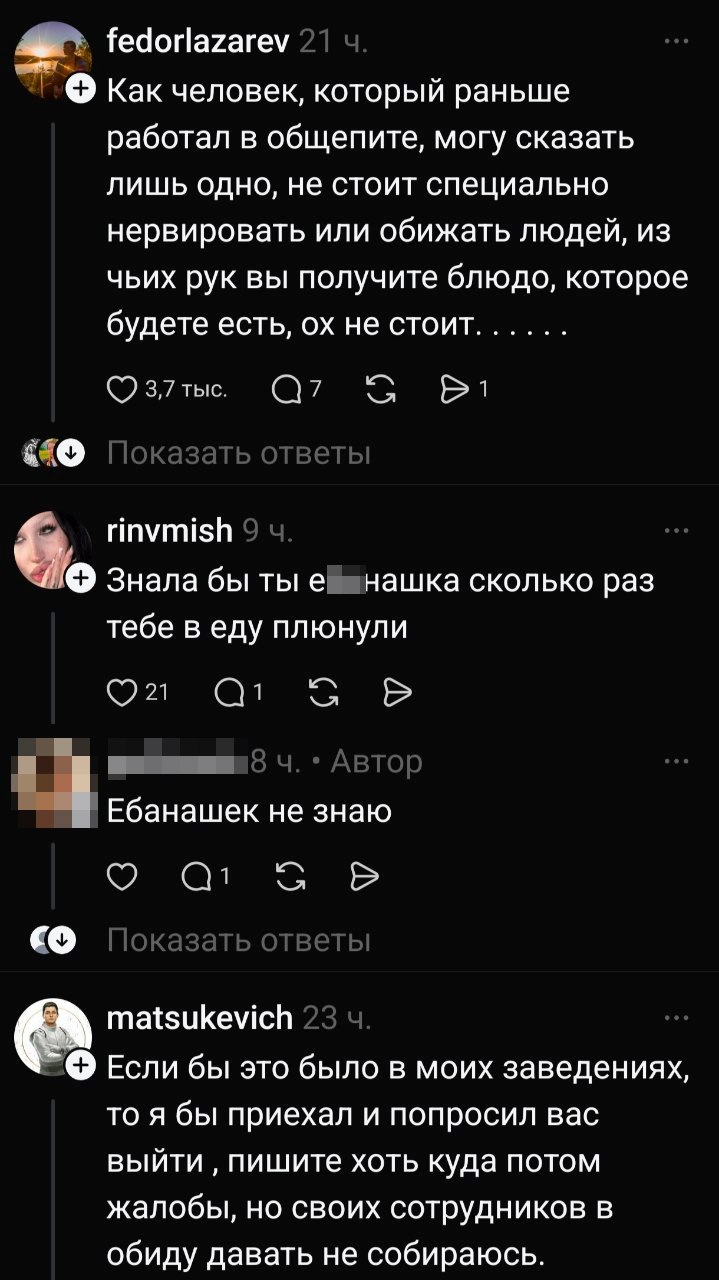Viewport: 719px width, 1280px height.
Task: Open three-dot menu on rinvmish's comment
Action: (x=676, y=531)
